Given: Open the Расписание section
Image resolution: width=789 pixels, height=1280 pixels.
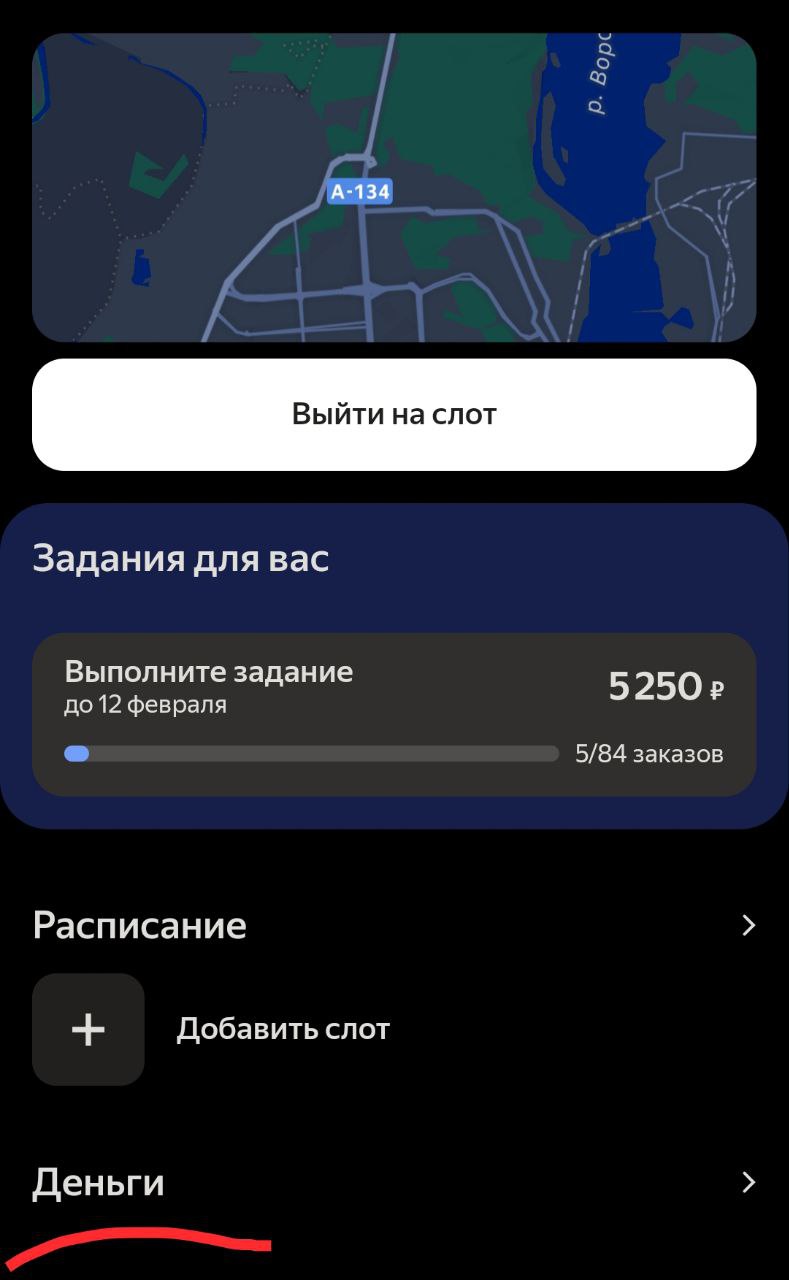Looking at the screenshot, I should pyautogui.click(x=394, y=925).
